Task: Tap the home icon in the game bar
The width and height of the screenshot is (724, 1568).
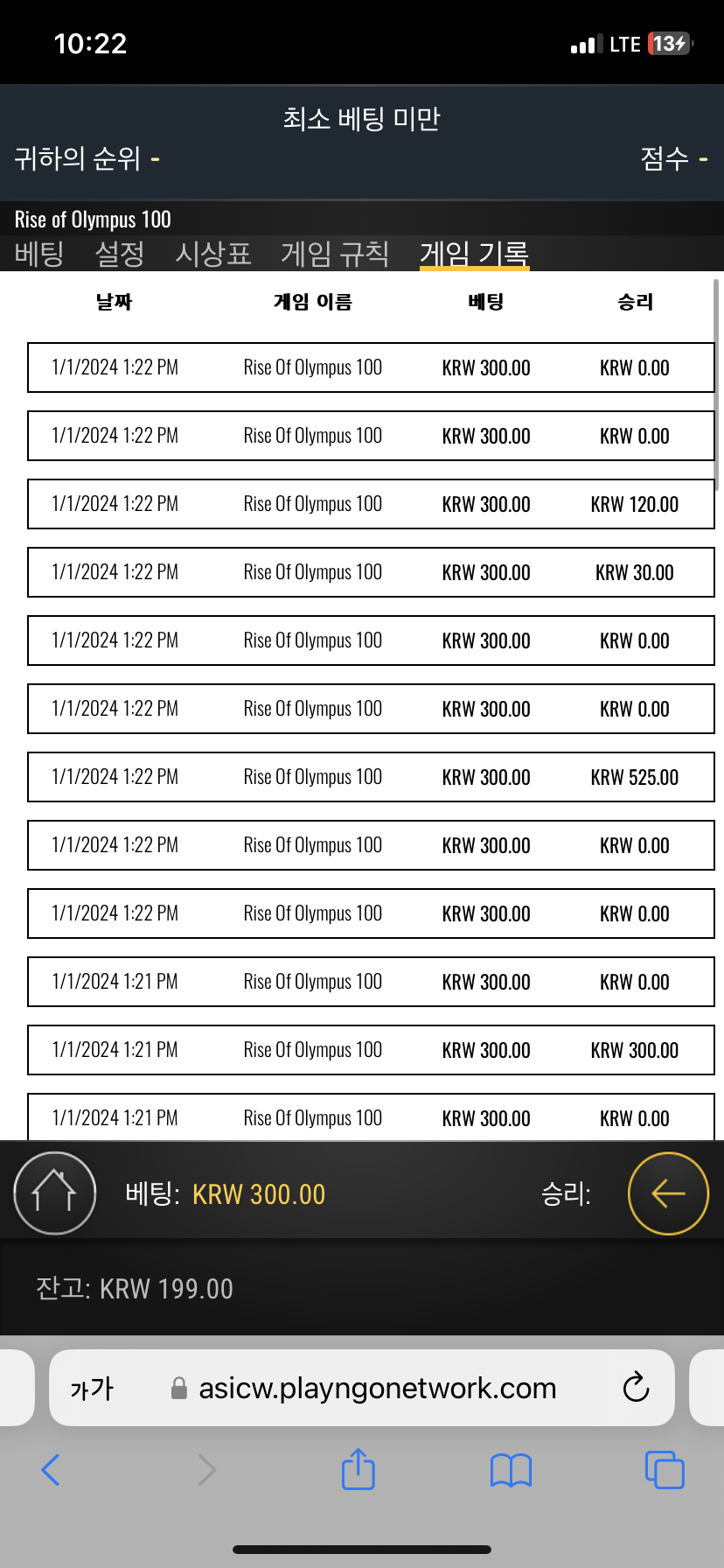Action: coord(55,1193)
